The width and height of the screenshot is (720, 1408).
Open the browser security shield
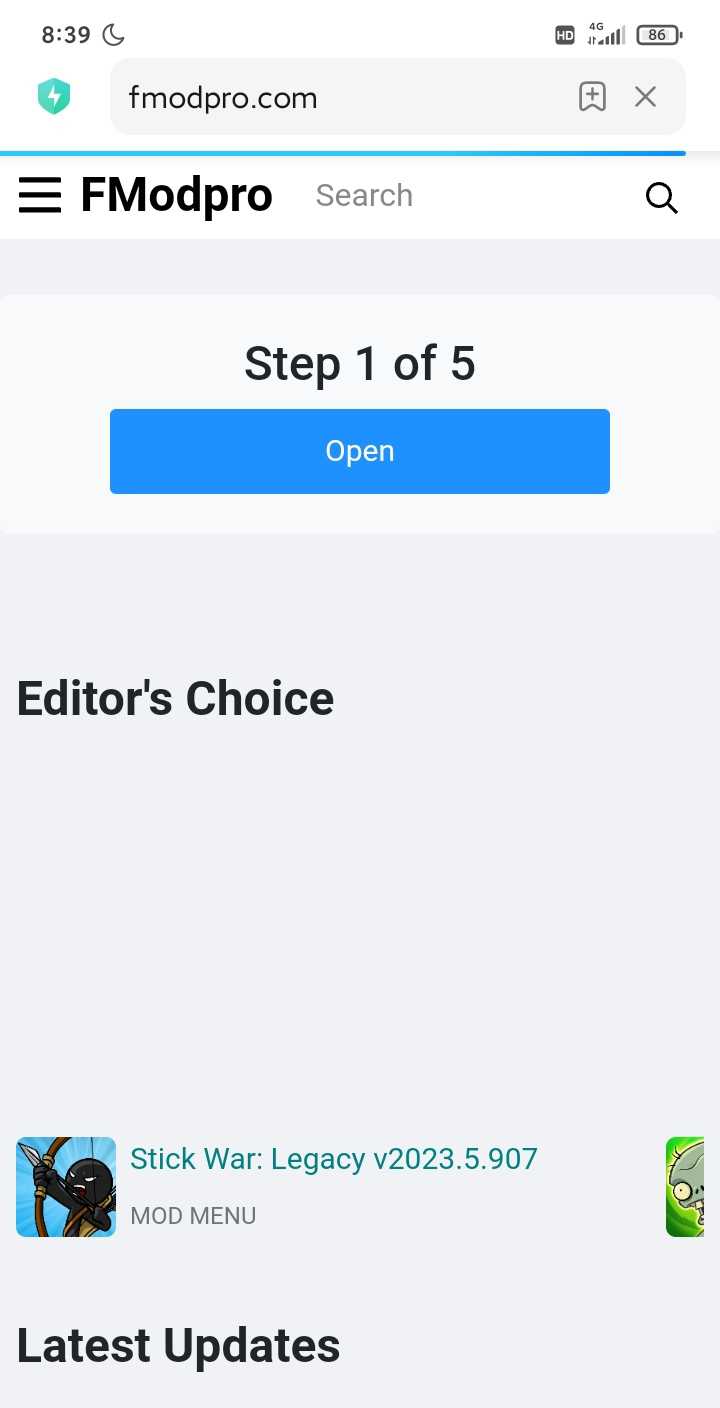tap(54, 97)
